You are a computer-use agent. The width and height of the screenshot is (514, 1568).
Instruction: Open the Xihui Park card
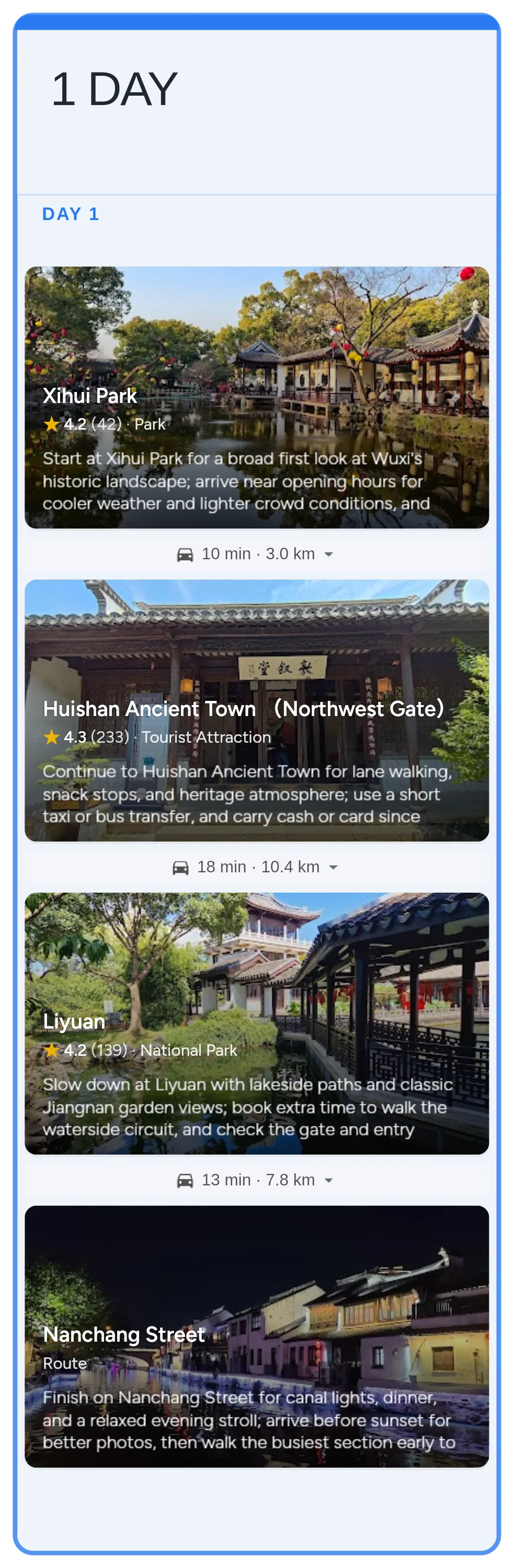pos(256,397)
